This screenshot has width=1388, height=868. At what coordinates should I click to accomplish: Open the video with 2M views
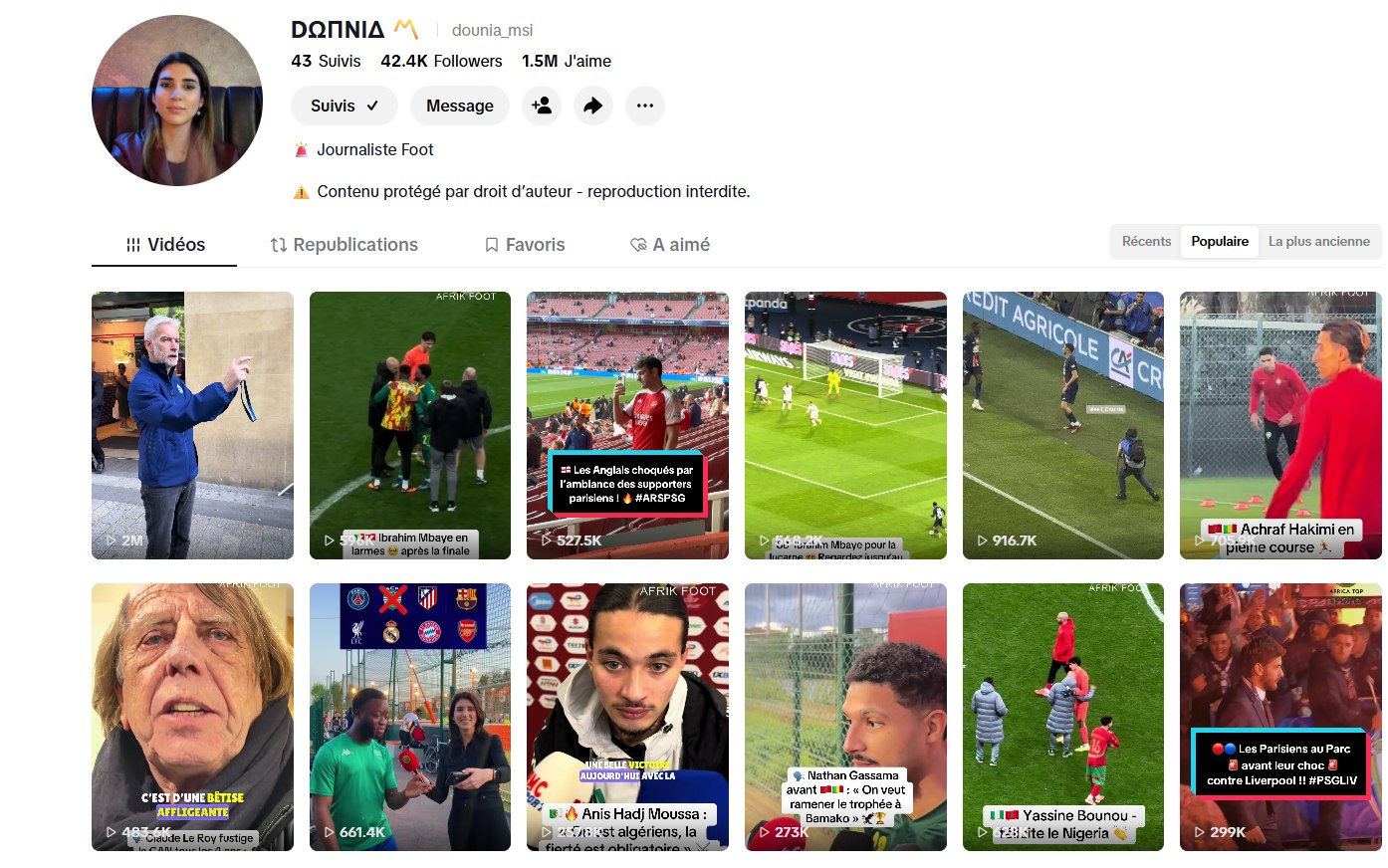click(192, 425)
